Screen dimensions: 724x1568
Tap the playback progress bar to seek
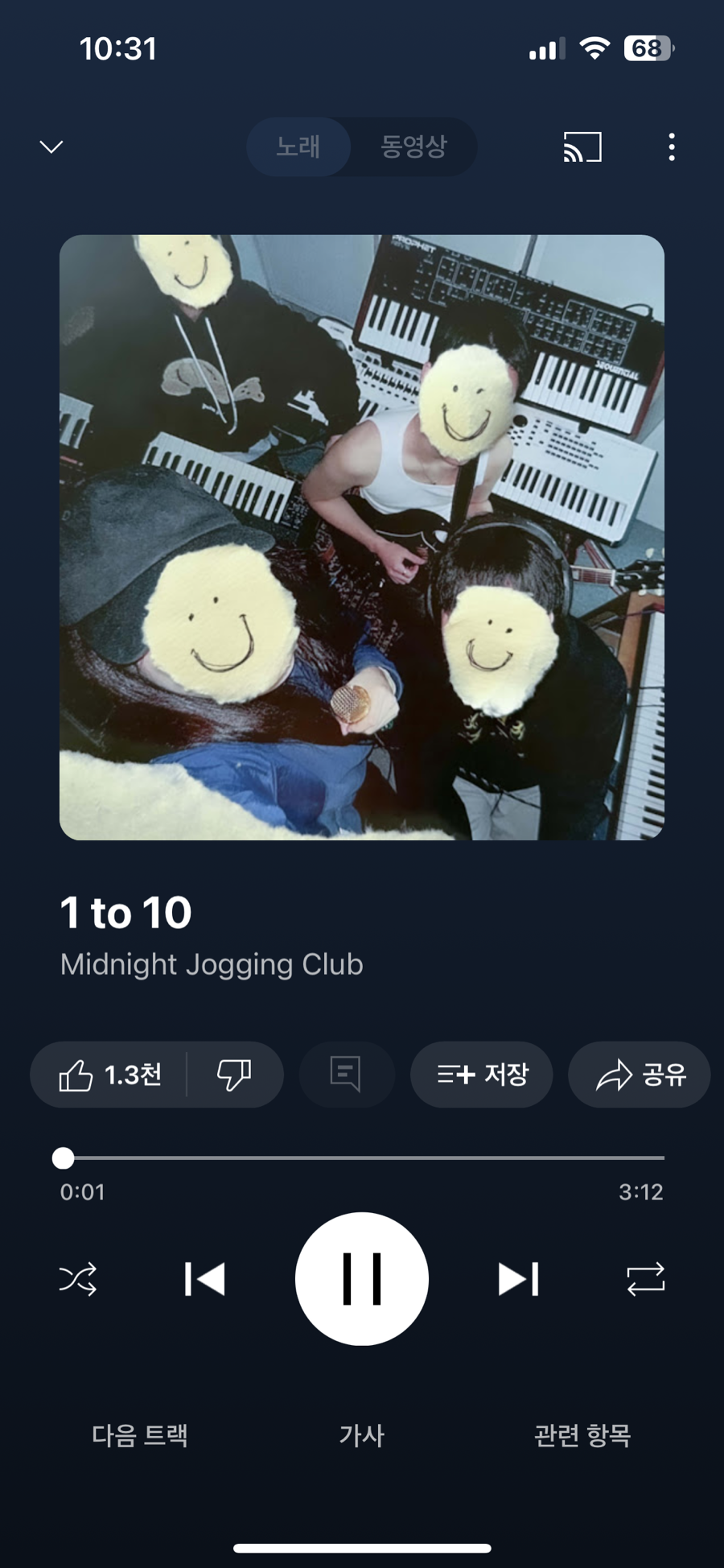pyautogui.click(x=362, y=1157)
